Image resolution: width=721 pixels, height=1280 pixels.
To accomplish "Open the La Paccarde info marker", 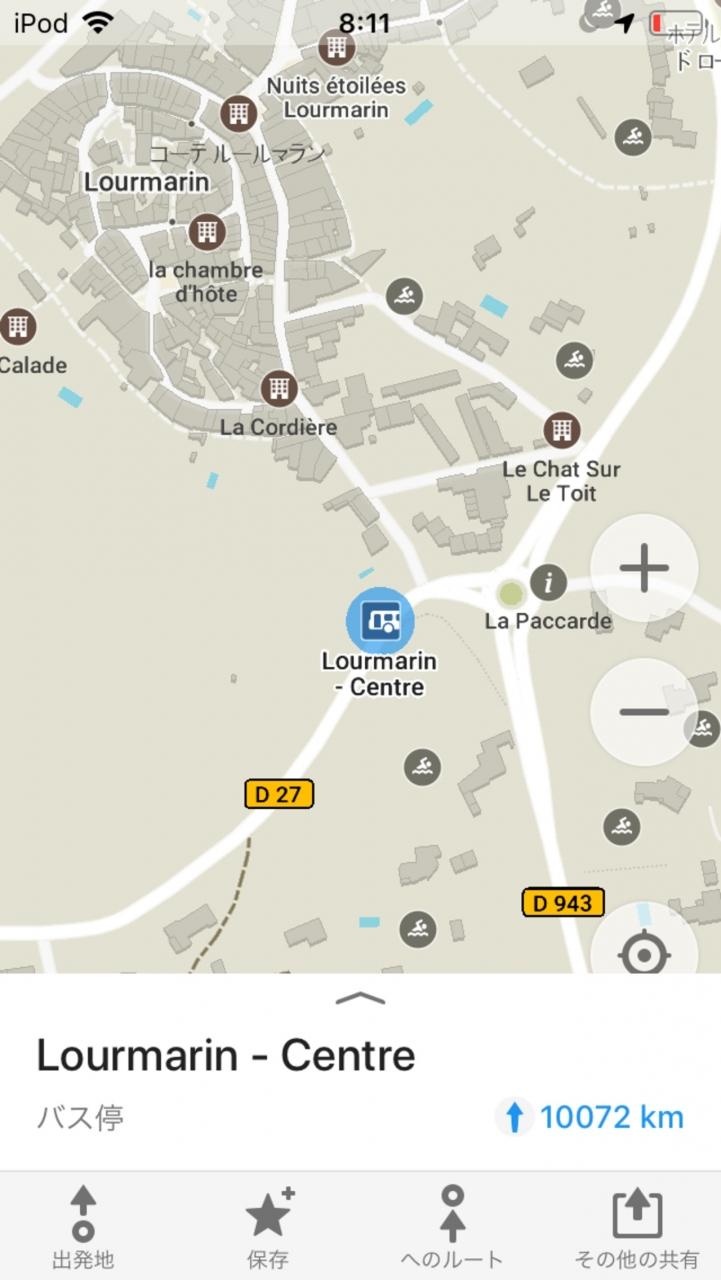I will (548, 581).
